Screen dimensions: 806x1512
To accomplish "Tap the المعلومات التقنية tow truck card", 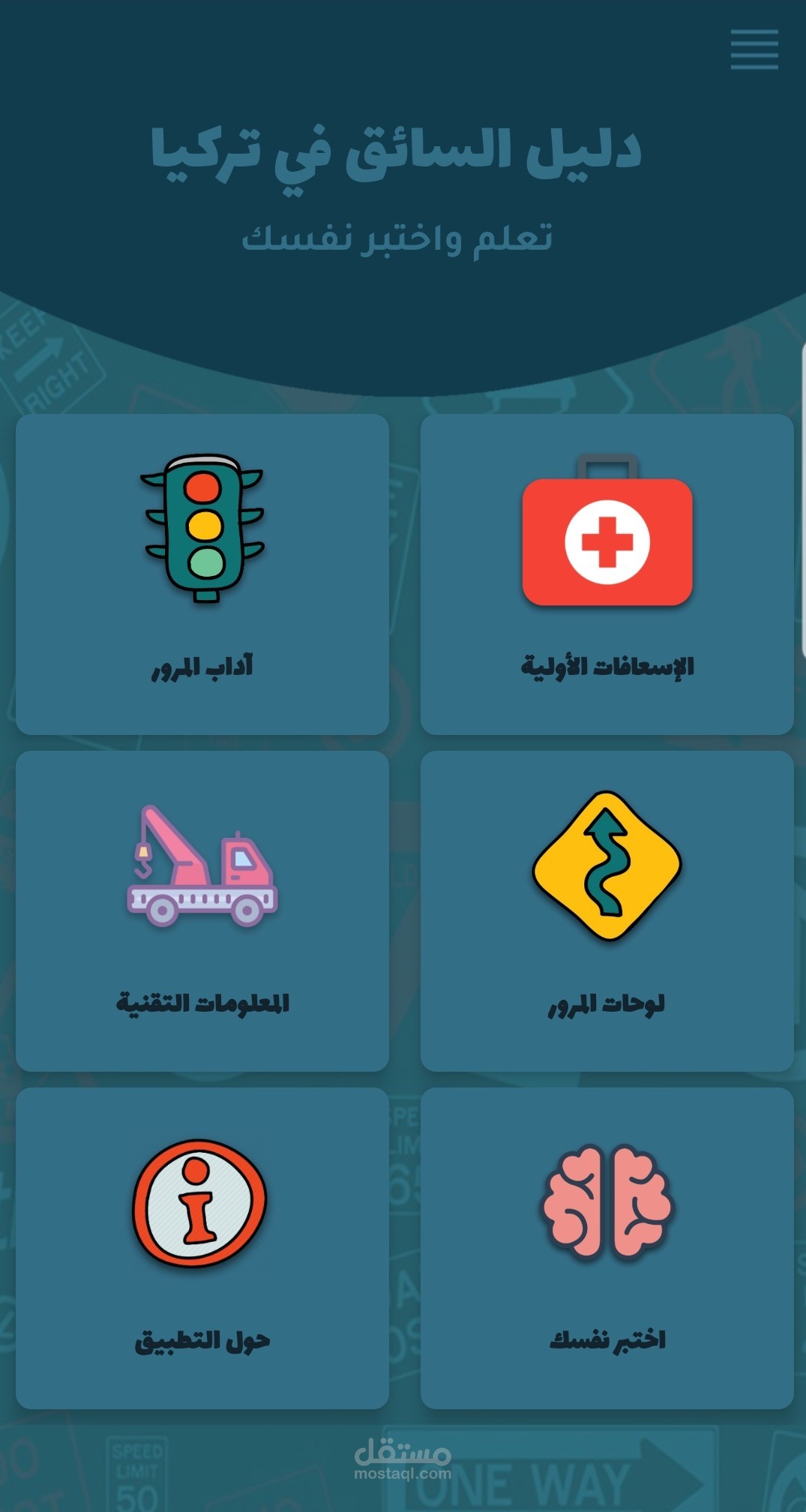I will point(202,911).
